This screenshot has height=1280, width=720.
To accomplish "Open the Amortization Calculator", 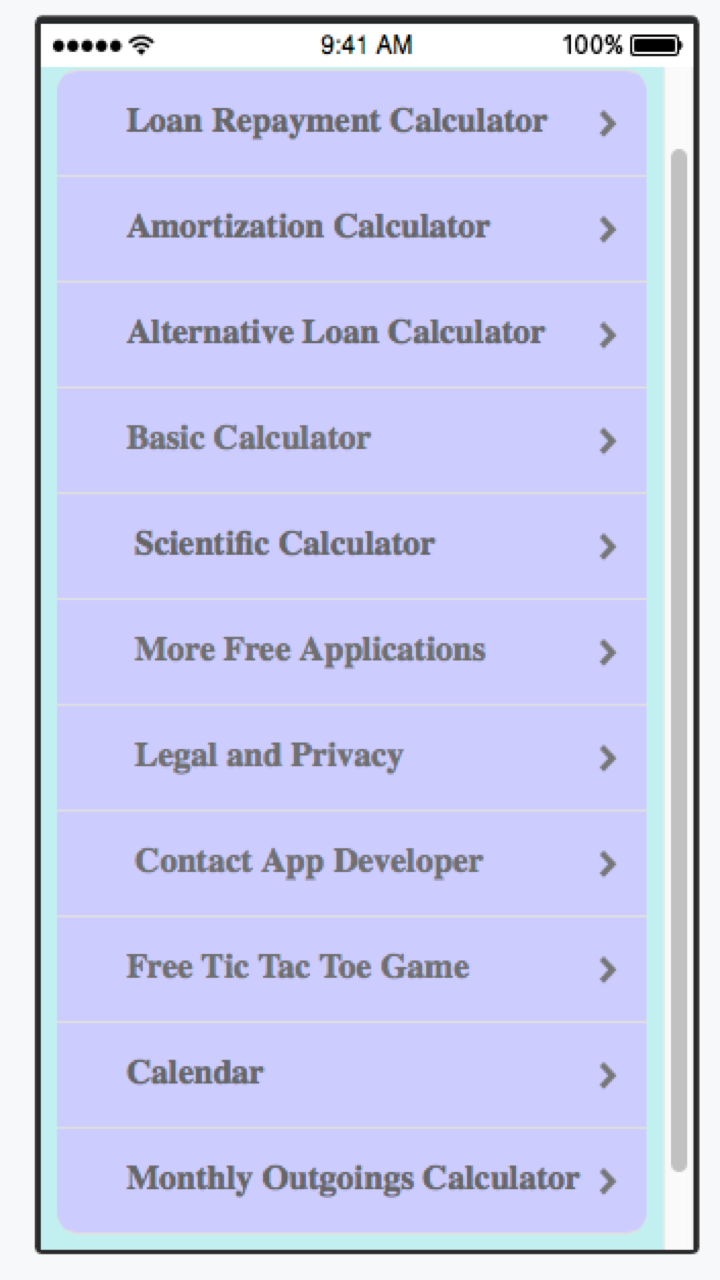I will 308,228.
